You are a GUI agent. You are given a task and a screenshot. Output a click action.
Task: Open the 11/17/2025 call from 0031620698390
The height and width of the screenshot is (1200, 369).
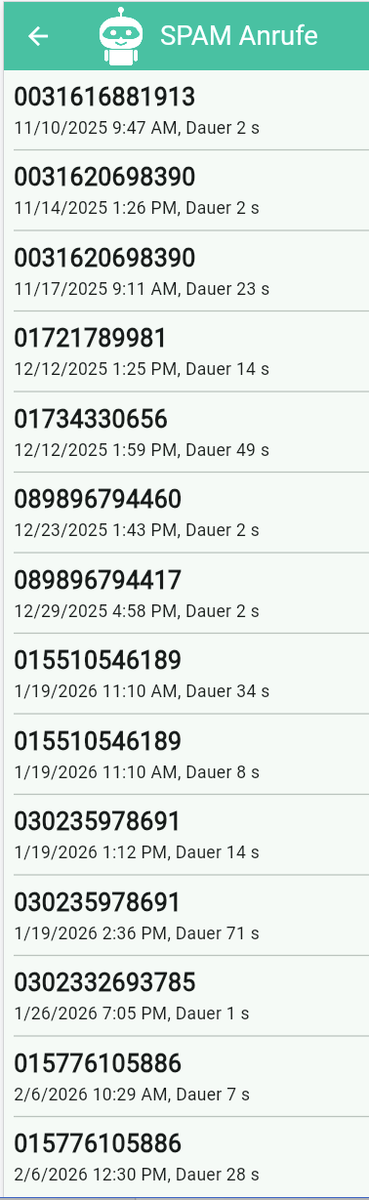click(x=186, y=271)
